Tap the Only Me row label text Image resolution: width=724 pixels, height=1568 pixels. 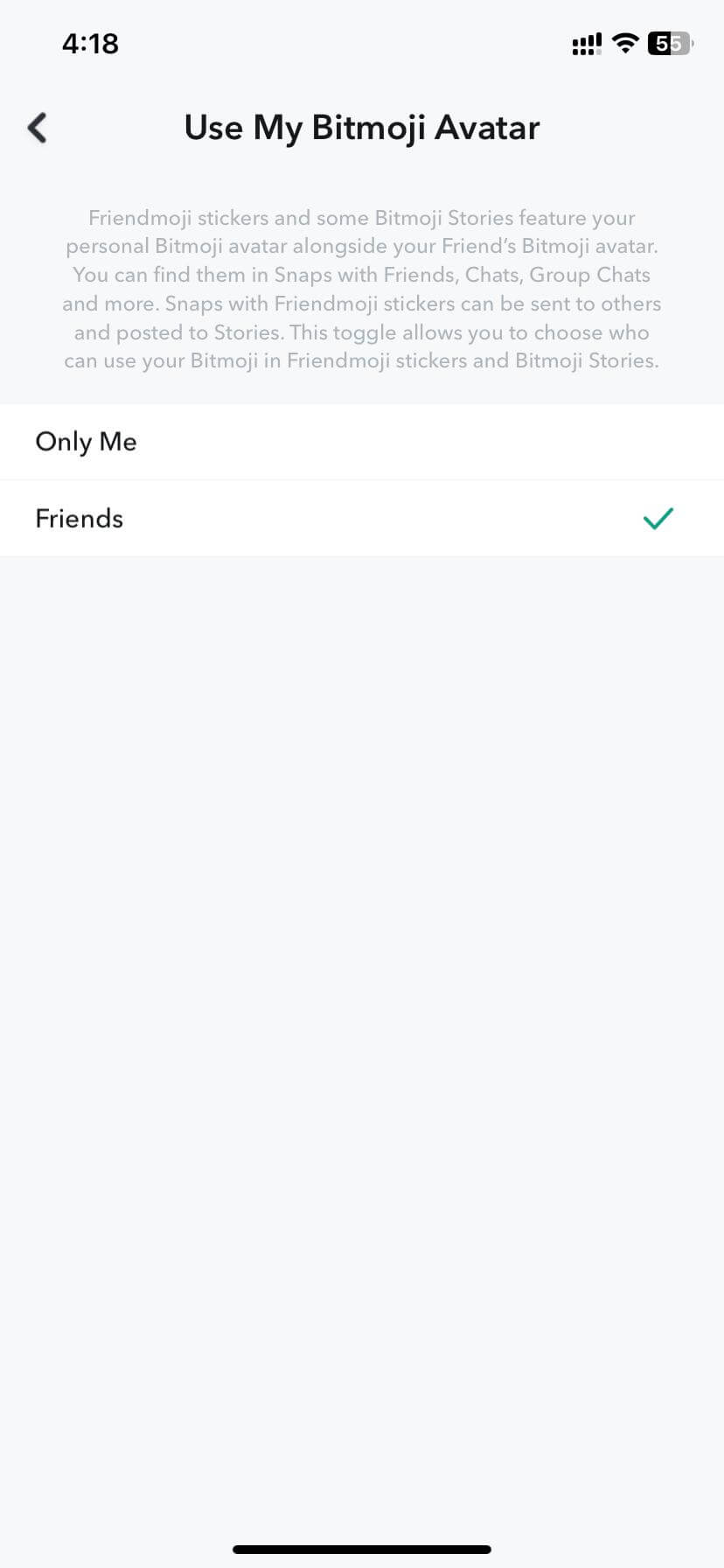click(86, 442)
